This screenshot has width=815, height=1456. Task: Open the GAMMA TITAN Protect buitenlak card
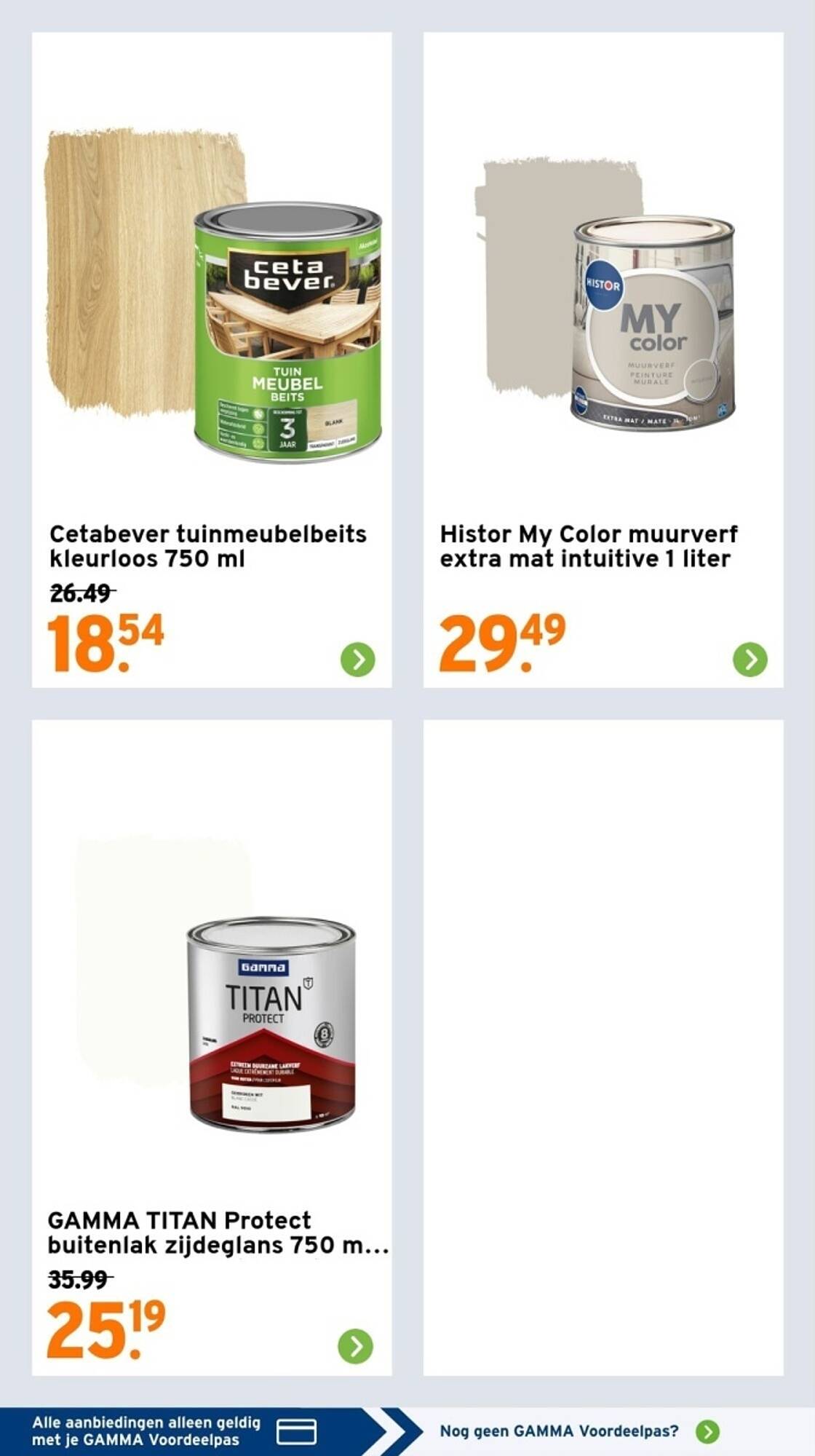click(212, 1048)
